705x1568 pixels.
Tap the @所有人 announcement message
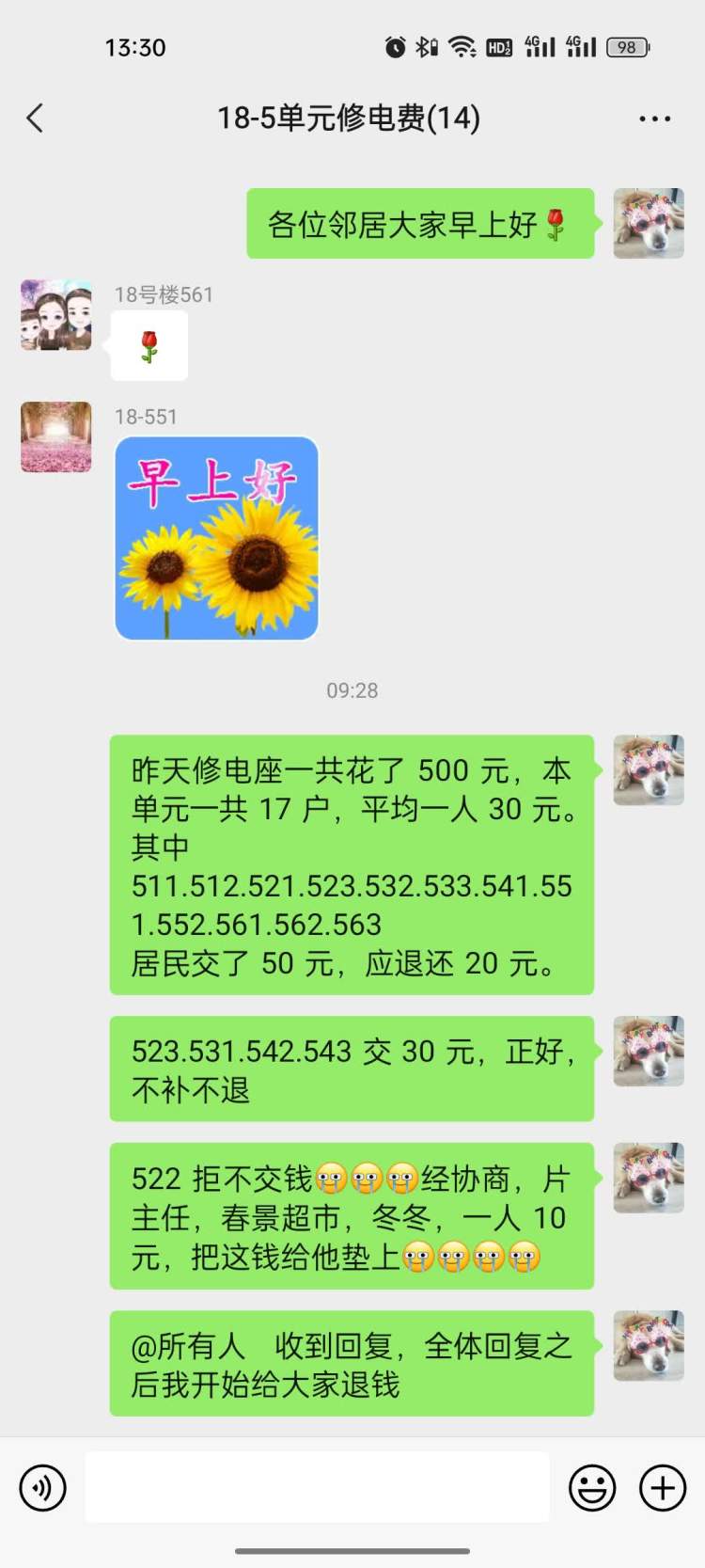[351, 1364]
